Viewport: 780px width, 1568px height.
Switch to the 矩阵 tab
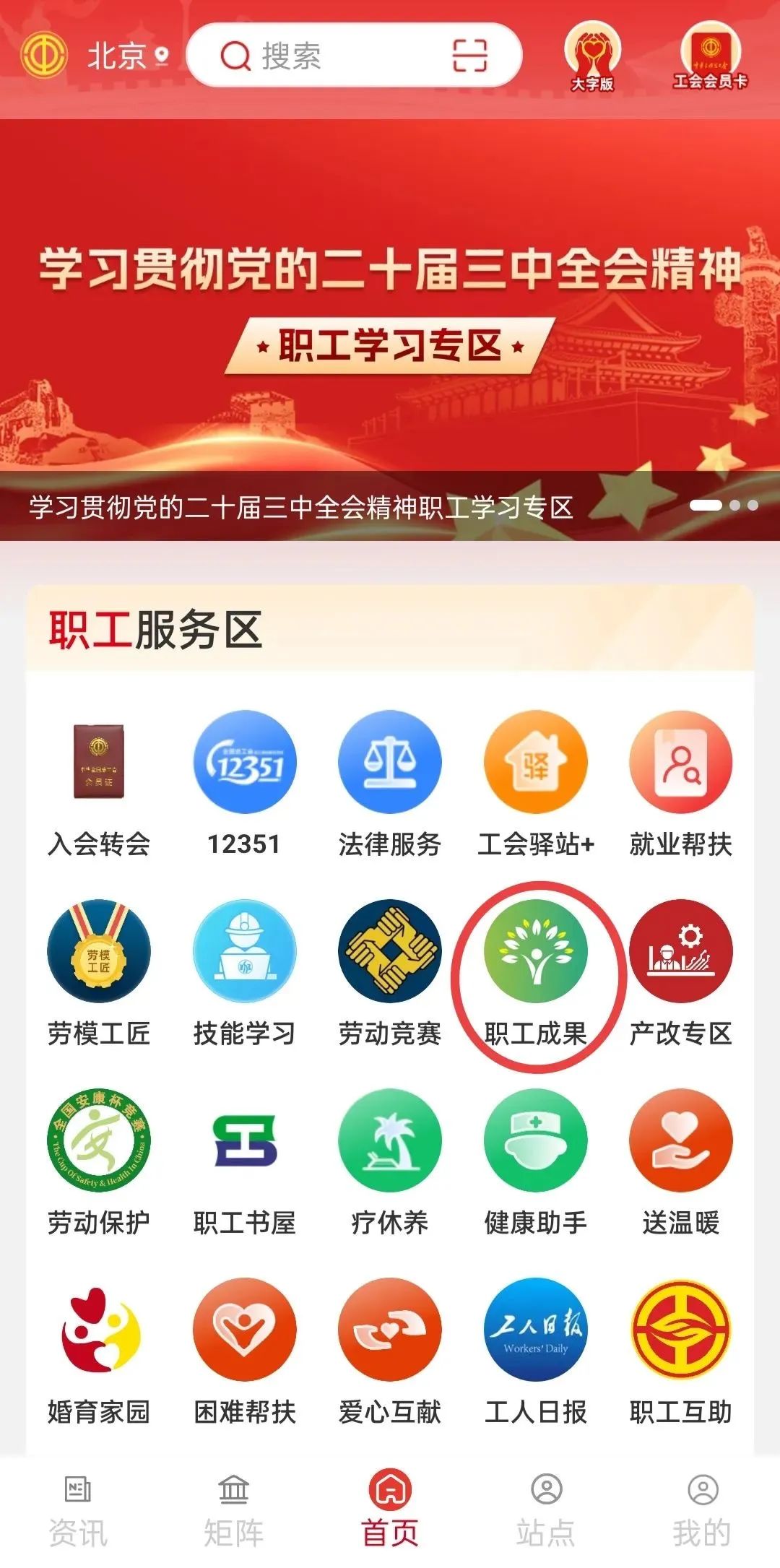(233, 1511)
